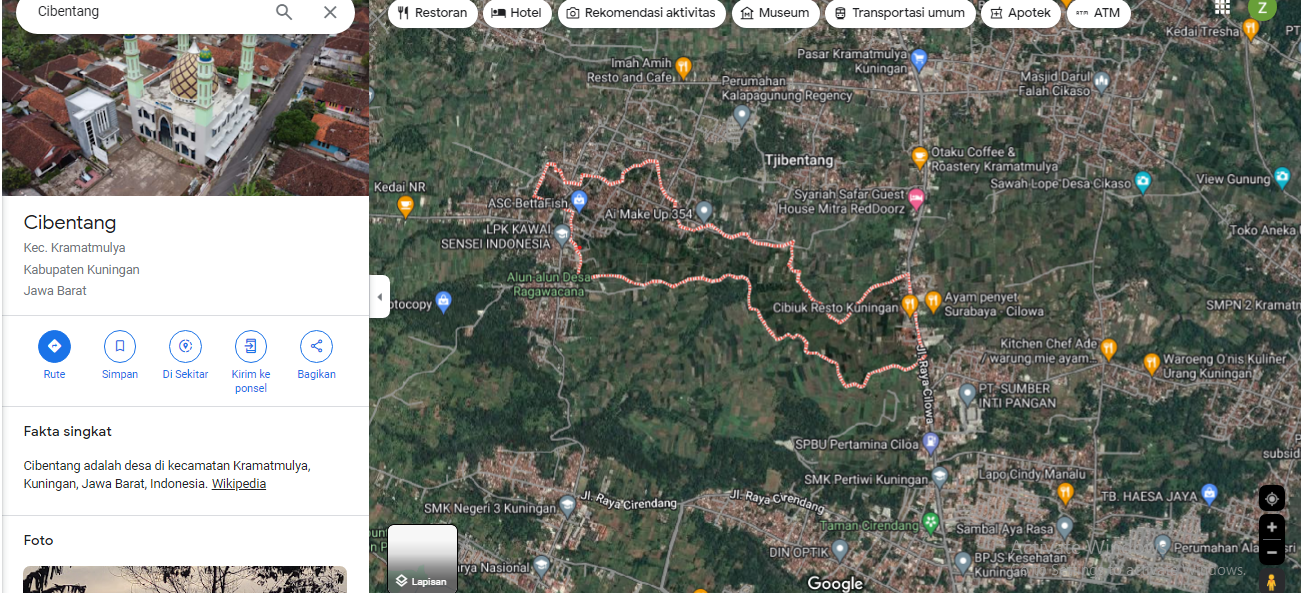The image size is (1301, 593).
Task: Zoom in on the map
Action: point(1271,528)
